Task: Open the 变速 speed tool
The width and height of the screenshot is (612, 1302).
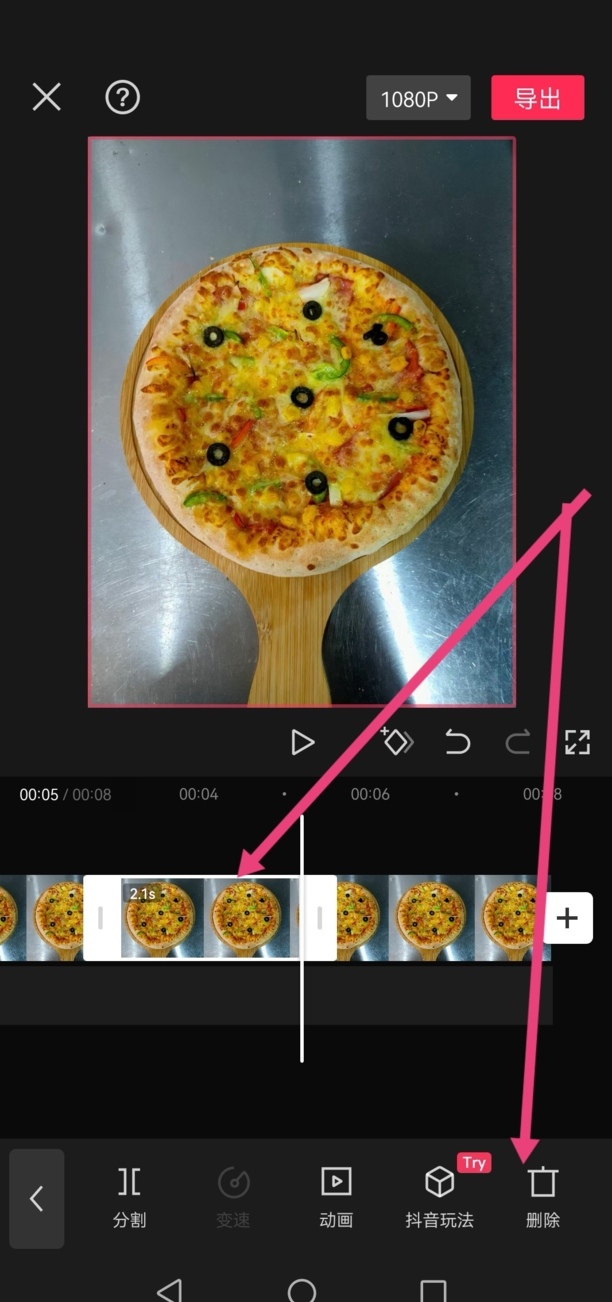Action: pos(233,1196)
